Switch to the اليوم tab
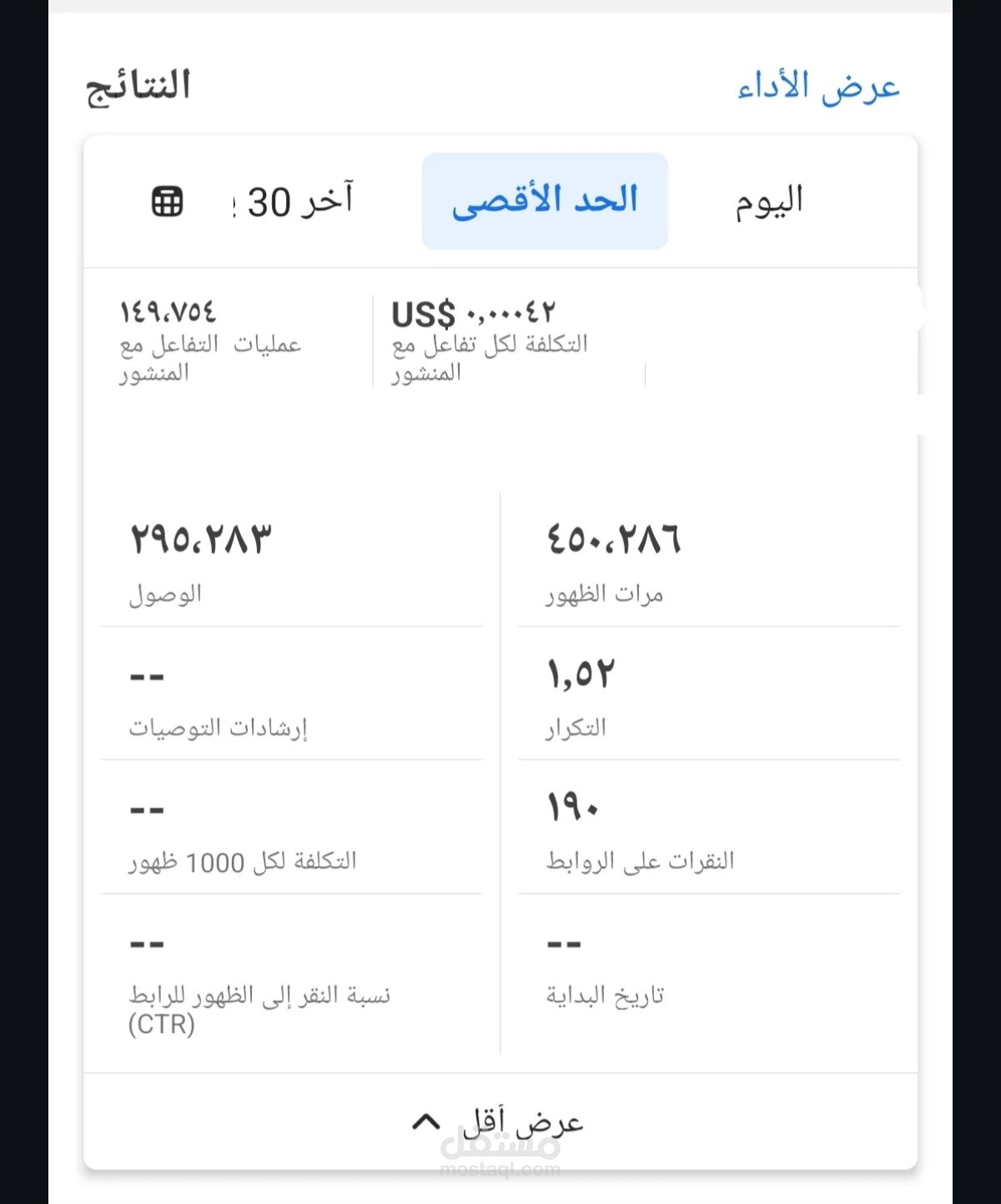 coord(768,201)
